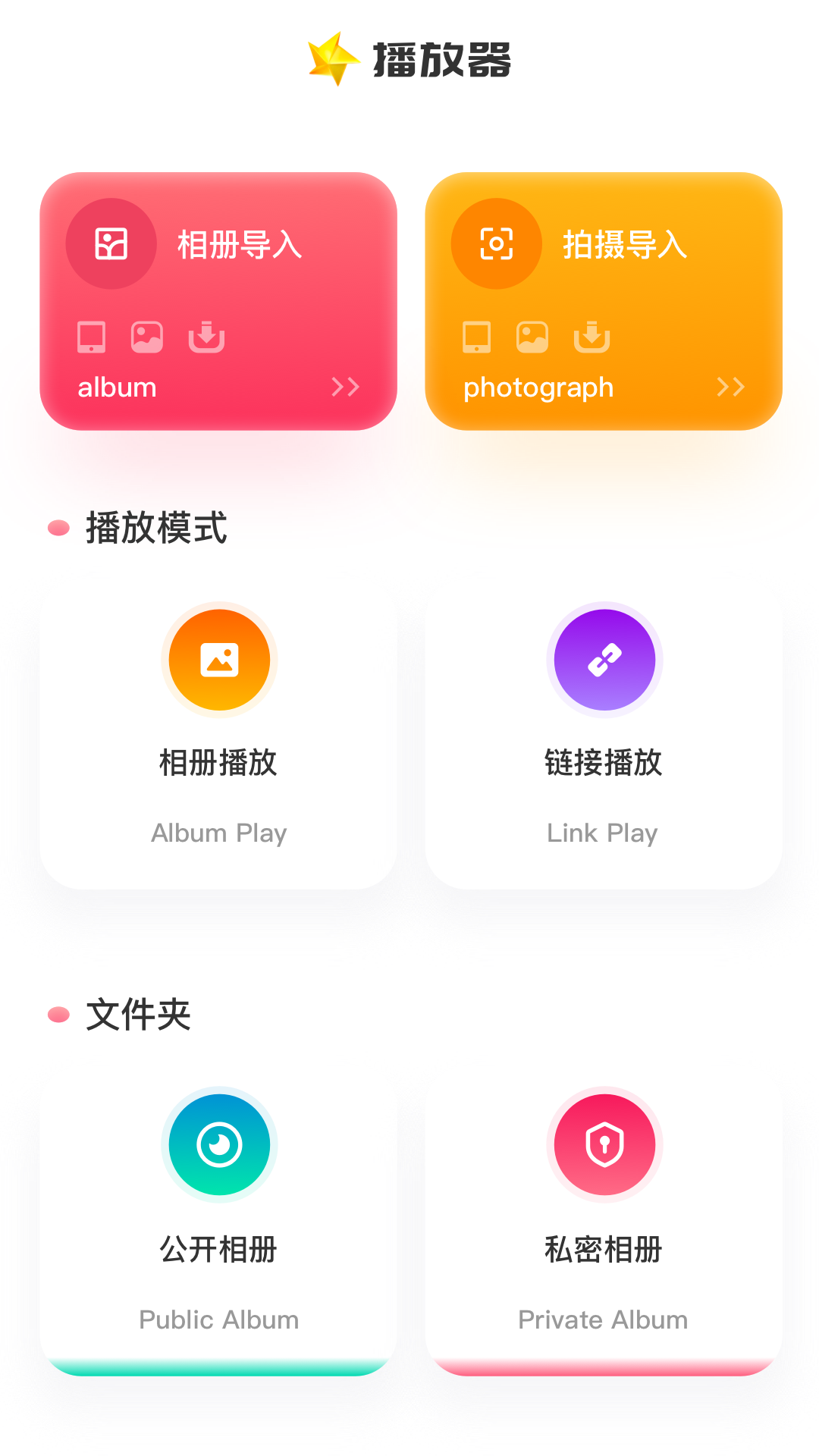This screenshot has height=1456, width=819.
Task: Click the purple Link Play chain icon
Action: click(604, 660)
